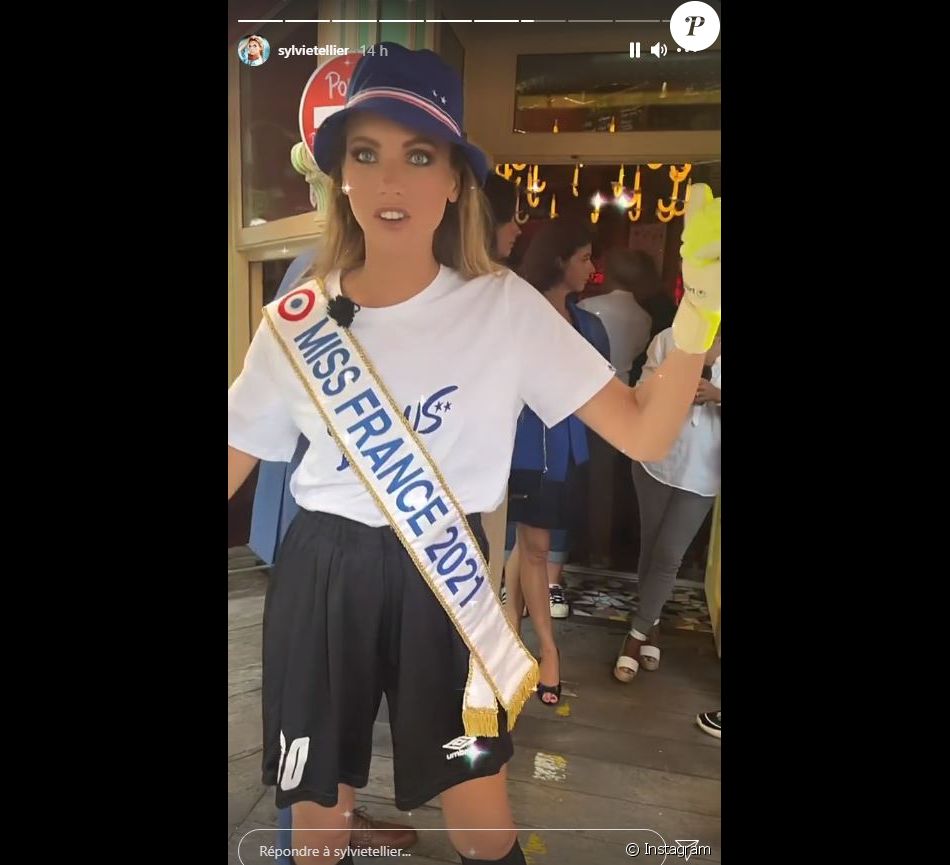Screen dimensions: 950x865
Task: Pause the story playback
Action: tap(634, 50)
